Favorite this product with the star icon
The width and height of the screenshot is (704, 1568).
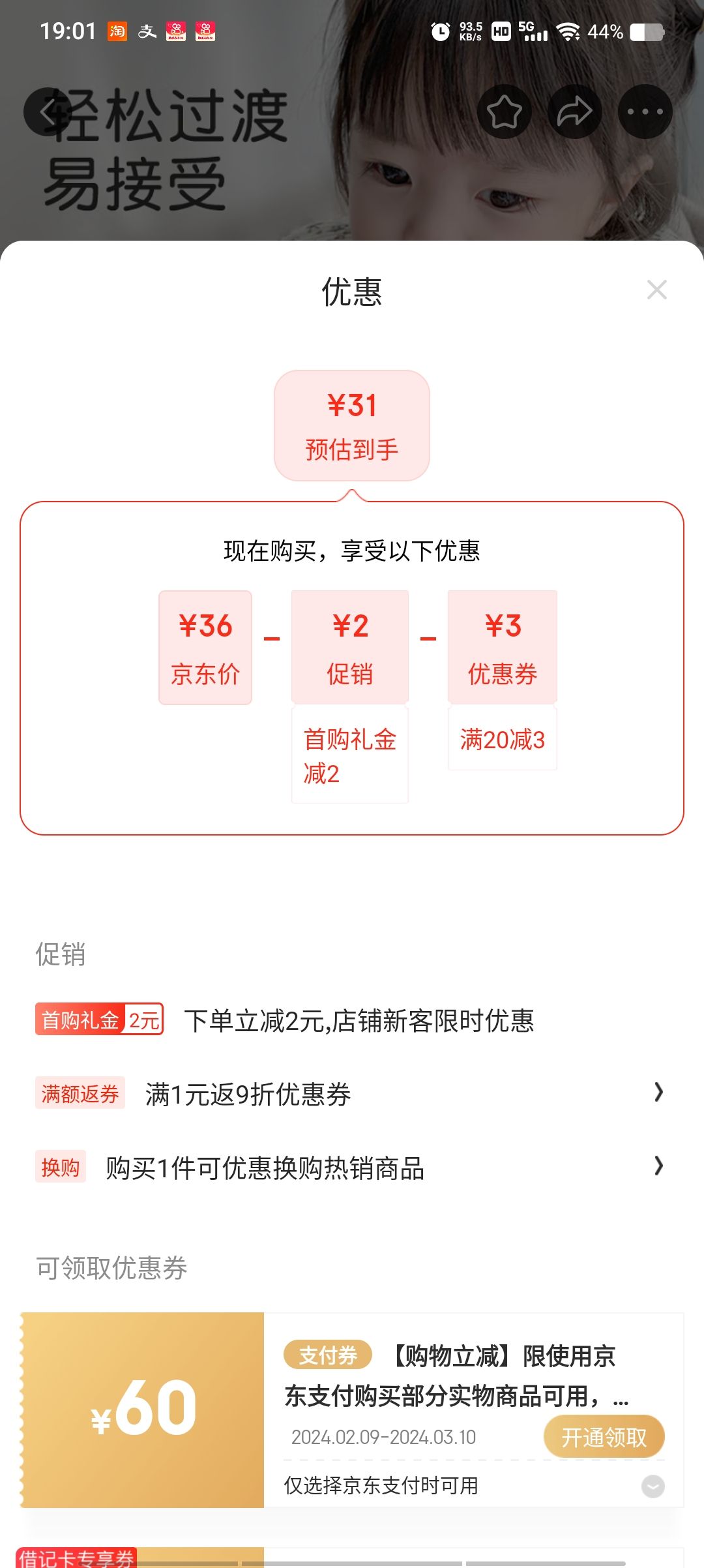coord(504,112)
